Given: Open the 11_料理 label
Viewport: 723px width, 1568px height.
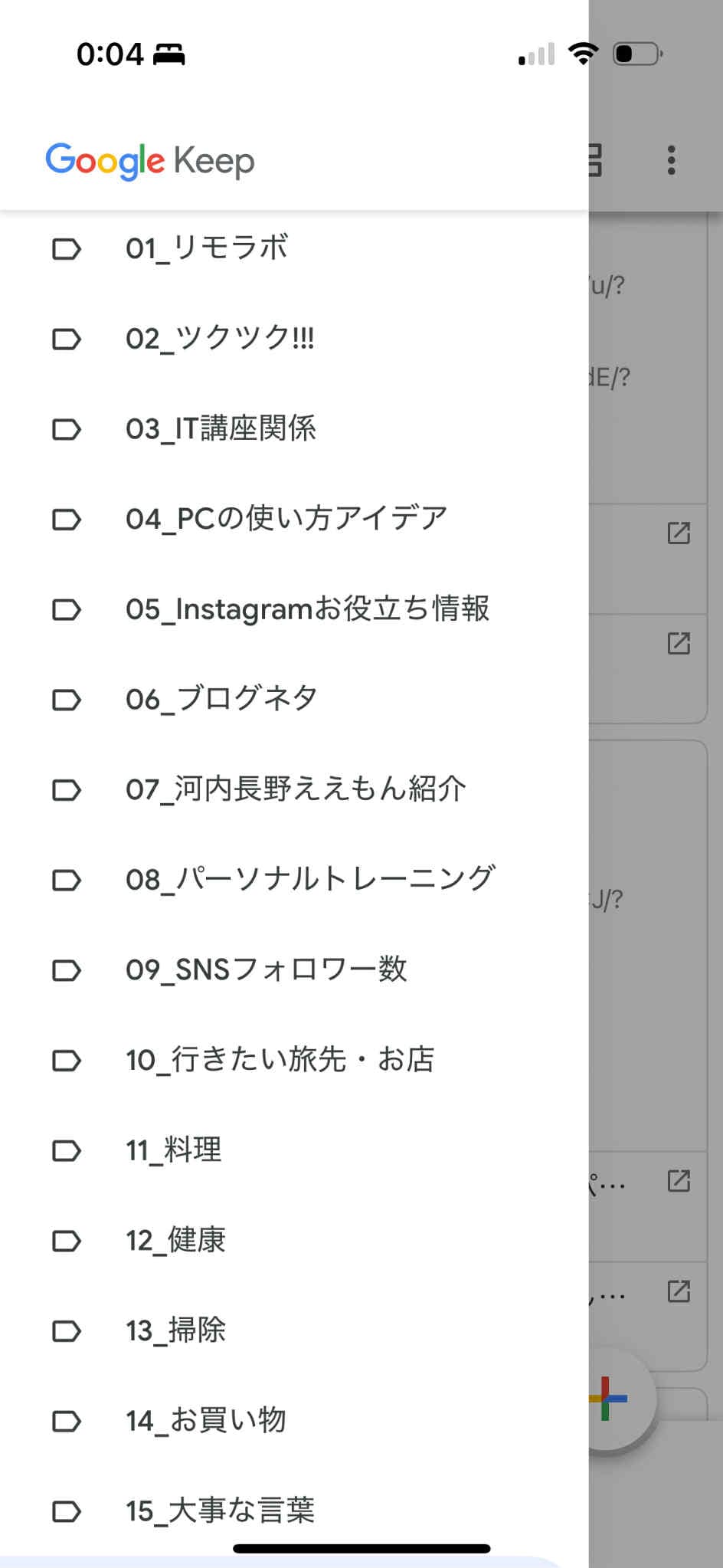Looking at the screenshot, I should (x=294, y=1150).
